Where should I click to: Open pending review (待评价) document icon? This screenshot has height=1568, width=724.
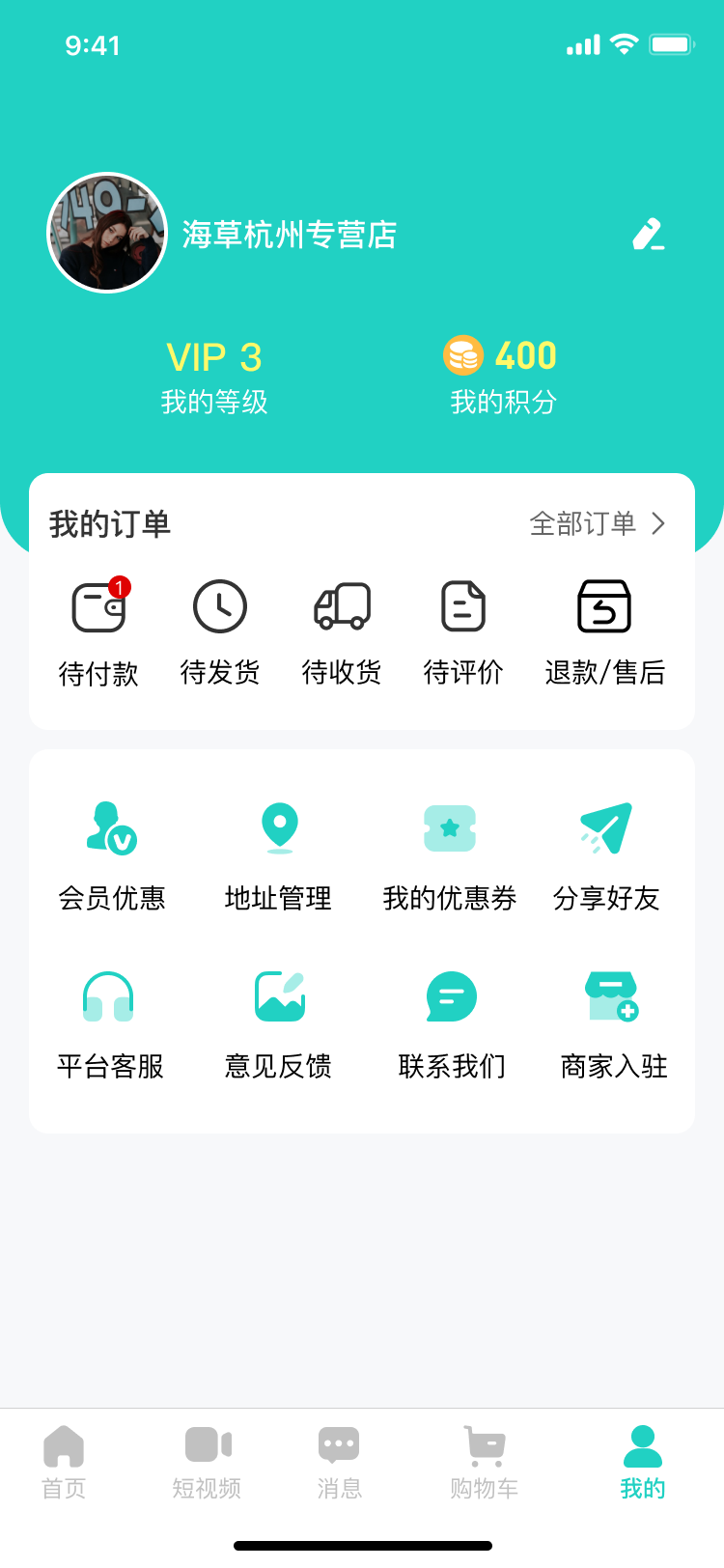click(x=462, y=606)
